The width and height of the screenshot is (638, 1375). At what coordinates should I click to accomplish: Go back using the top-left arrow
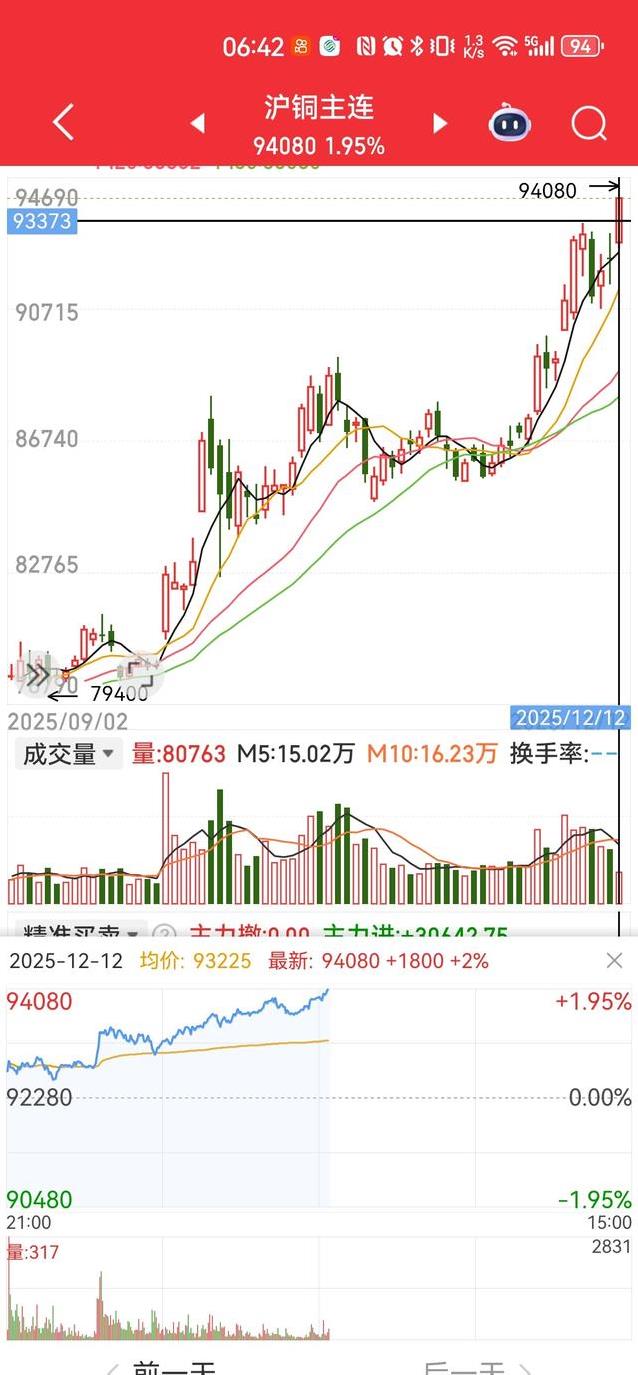(x=63, y=123)
